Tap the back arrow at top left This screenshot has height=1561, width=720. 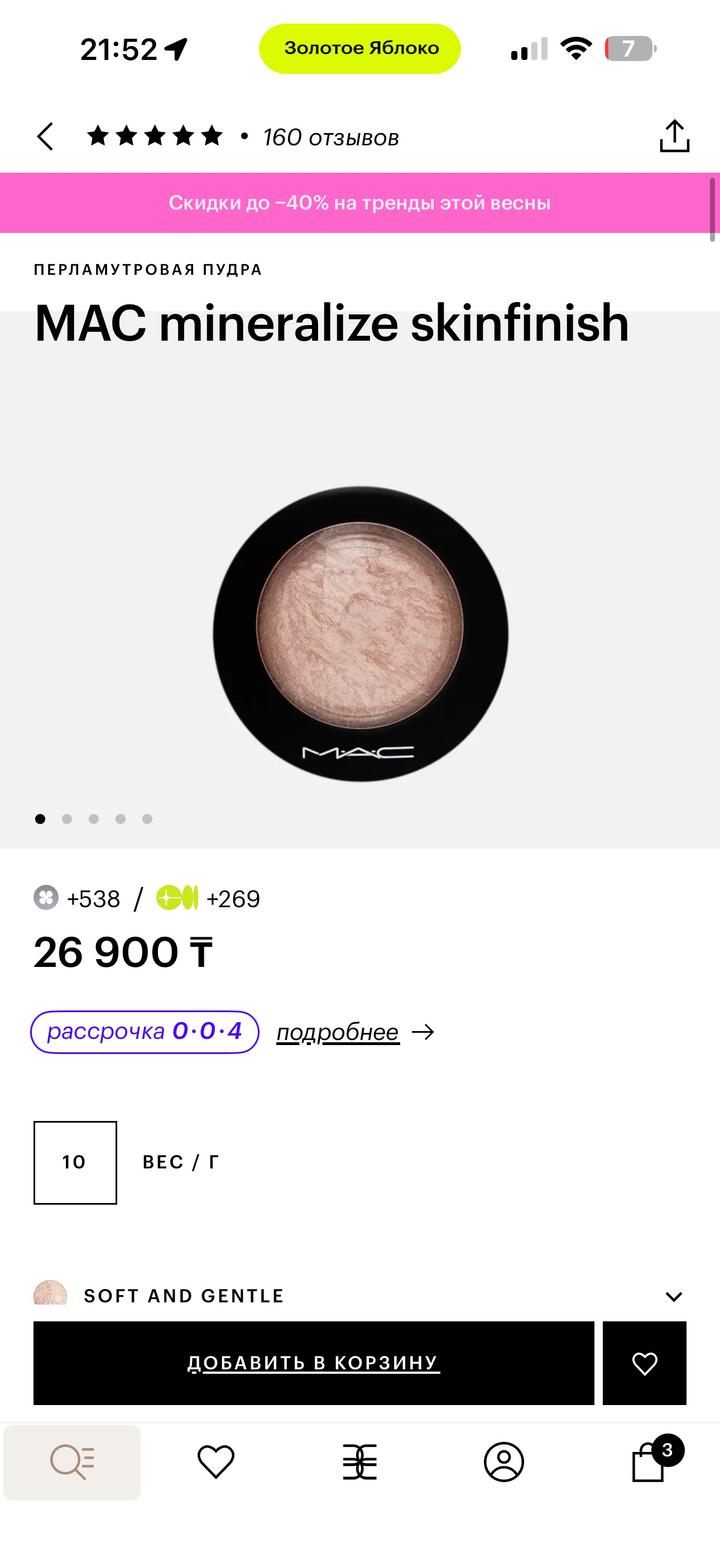tap(44, 135)
